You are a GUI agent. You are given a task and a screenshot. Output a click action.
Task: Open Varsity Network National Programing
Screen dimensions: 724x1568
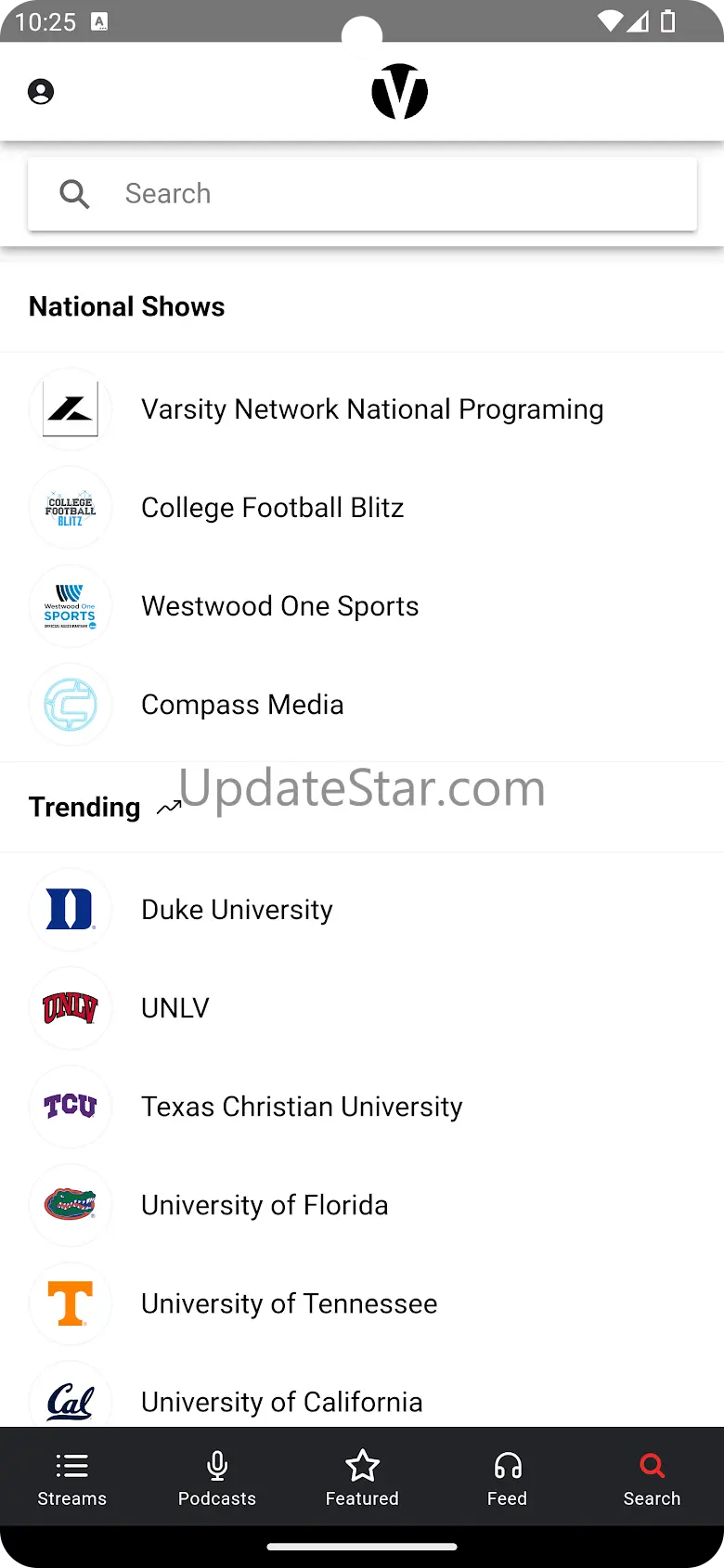click(x=362, y=409)
